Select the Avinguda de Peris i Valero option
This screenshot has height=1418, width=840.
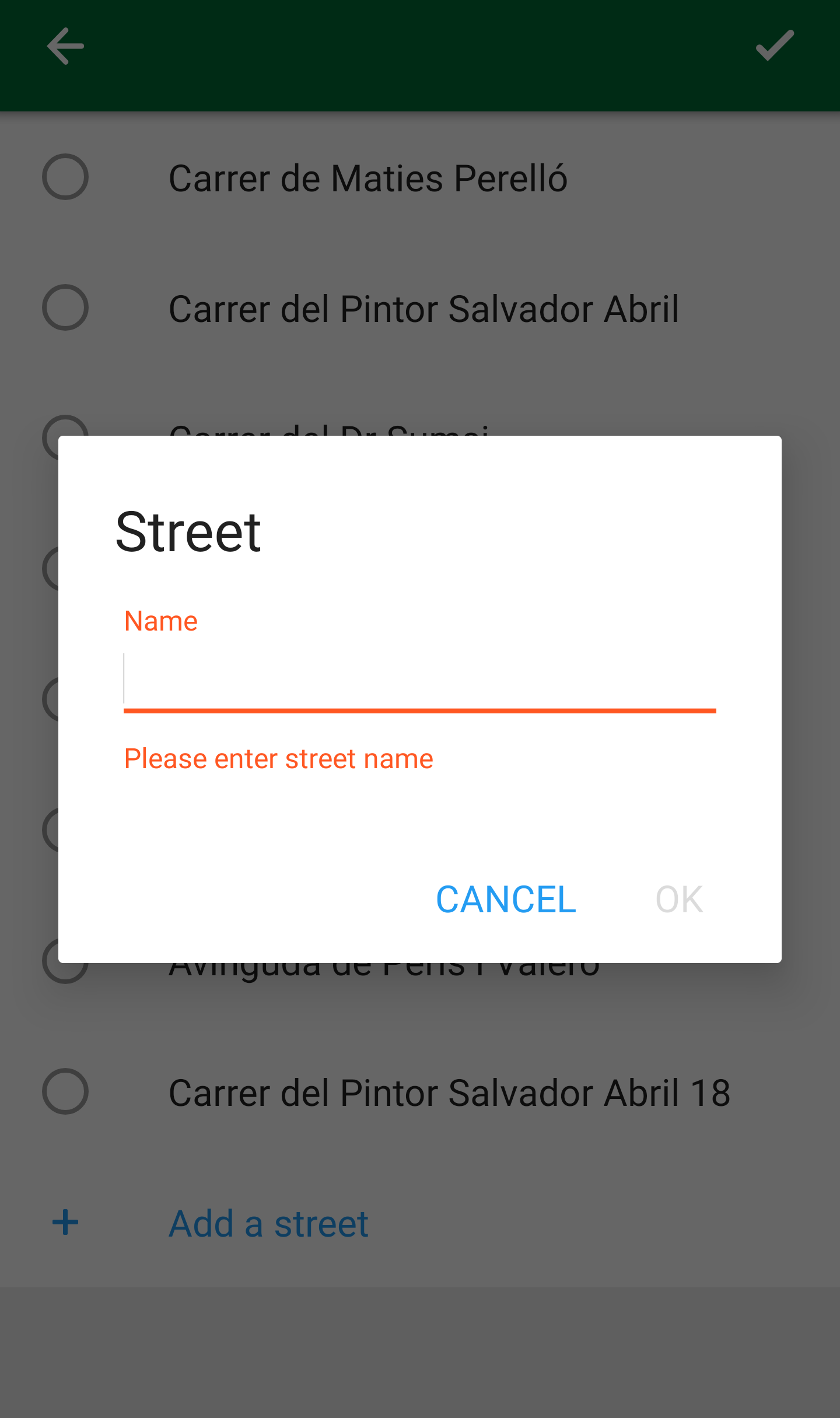pos(65,962)
